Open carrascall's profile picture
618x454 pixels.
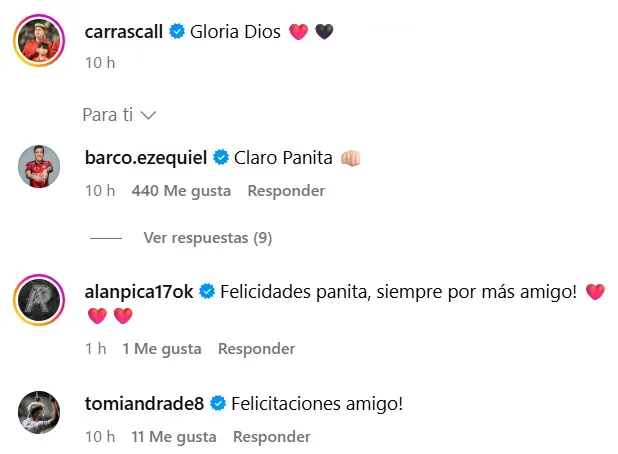tap(39, 40)
